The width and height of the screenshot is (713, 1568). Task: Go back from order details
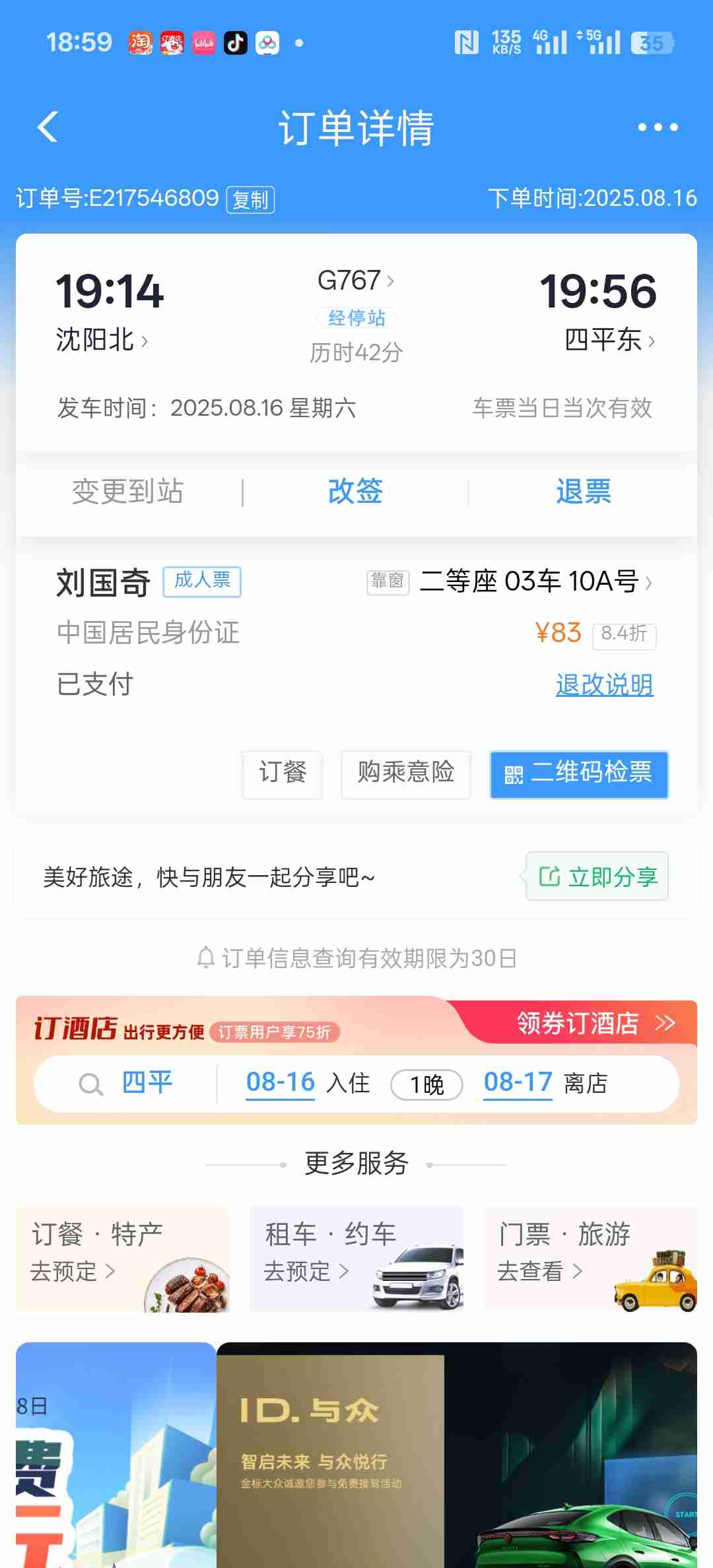point(48,127)
